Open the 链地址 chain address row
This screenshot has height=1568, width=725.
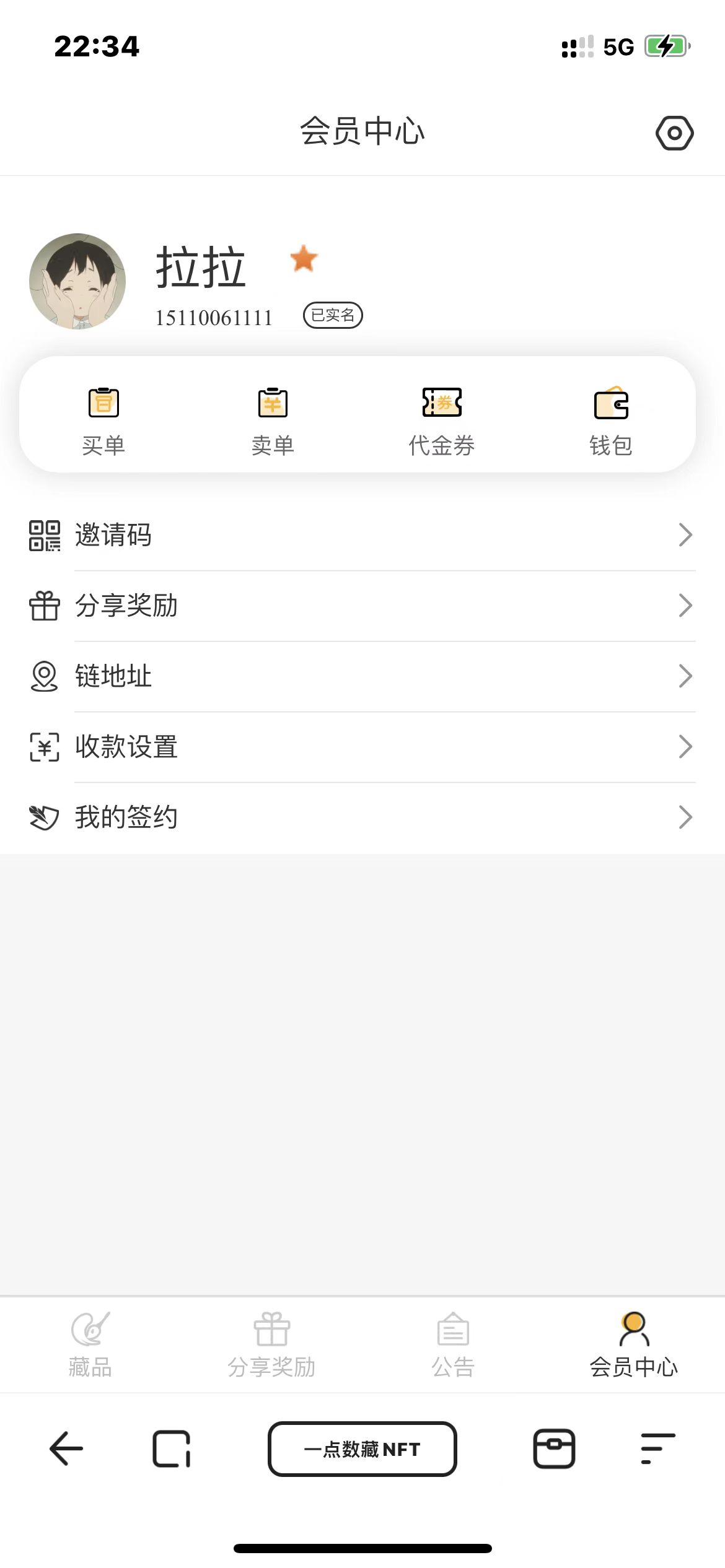[362, 676]
